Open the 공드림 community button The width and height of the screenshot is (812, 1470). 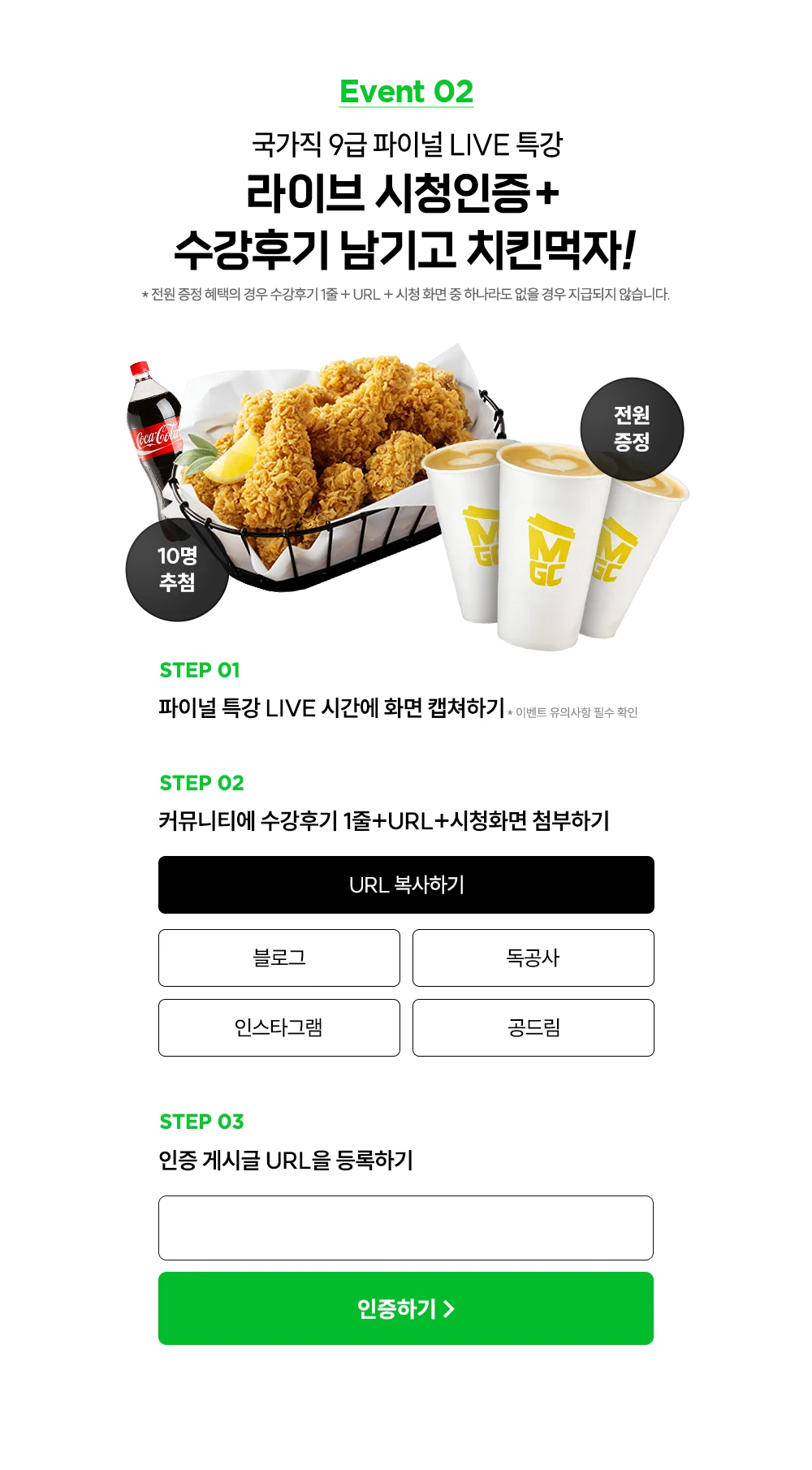coord(533,1027)
